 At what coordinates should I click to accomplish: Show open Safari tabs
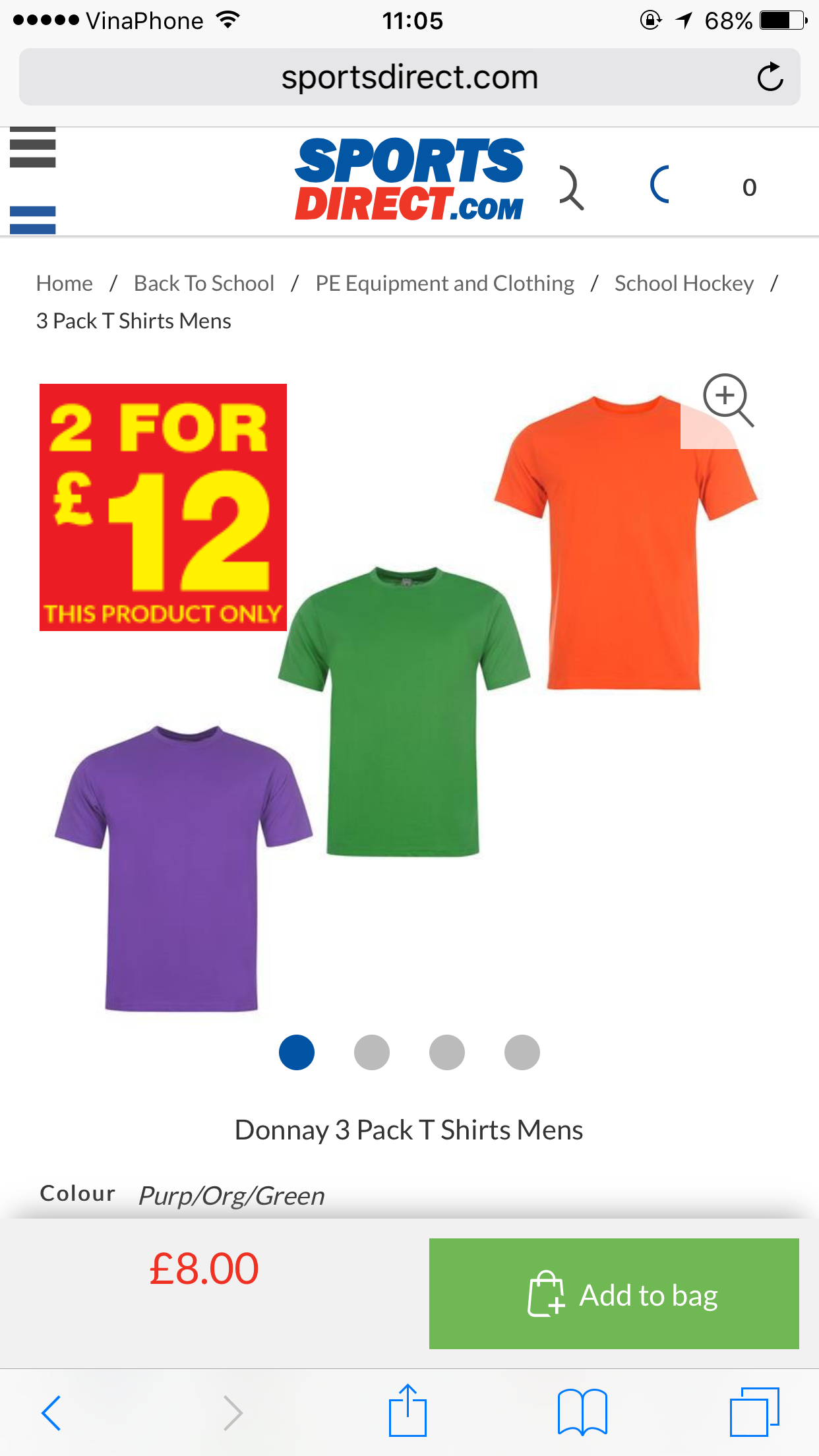point(754,1412)
